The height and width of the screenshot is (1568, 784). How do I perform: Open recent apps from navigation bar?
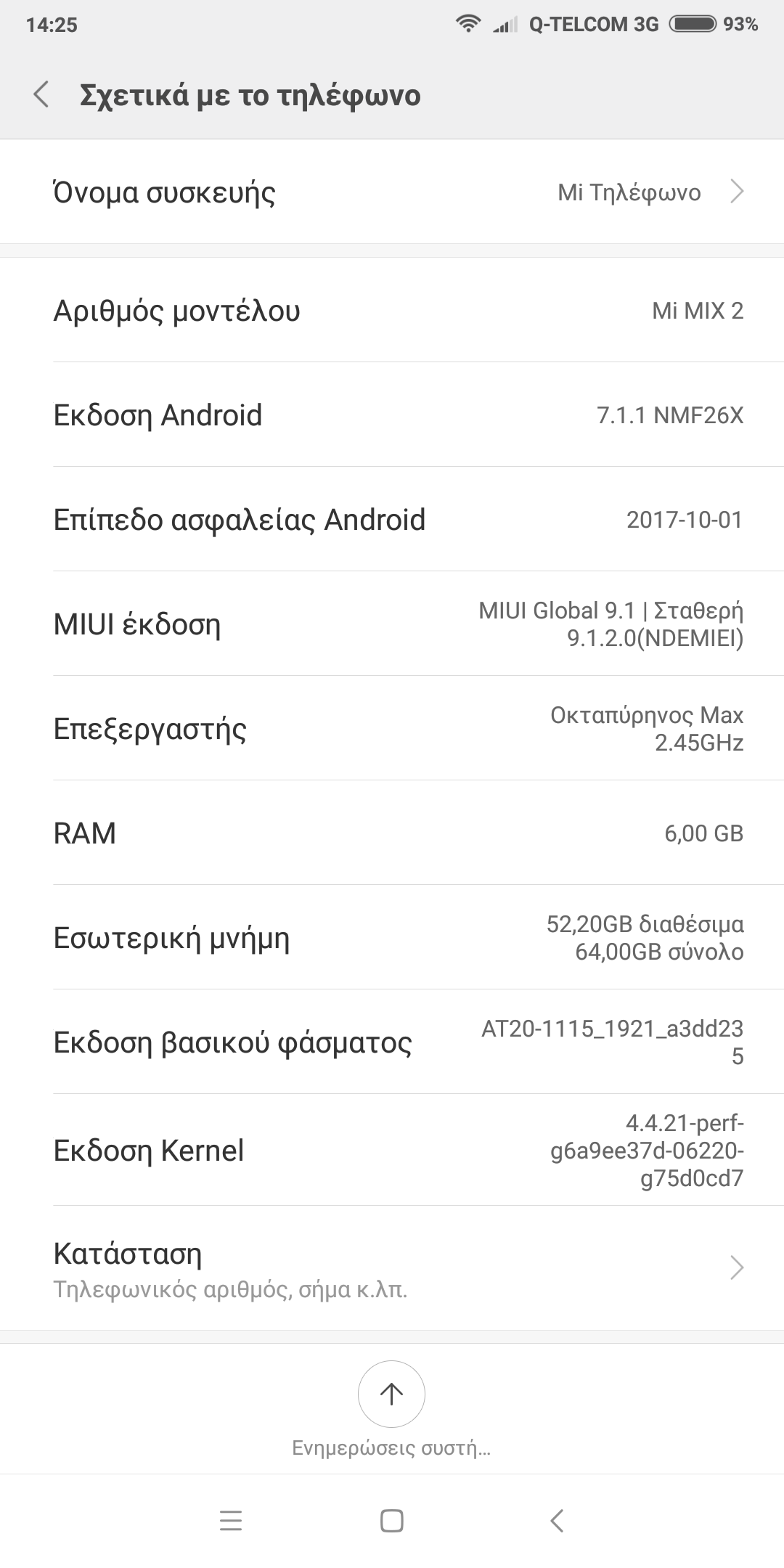pos(231,1521)
